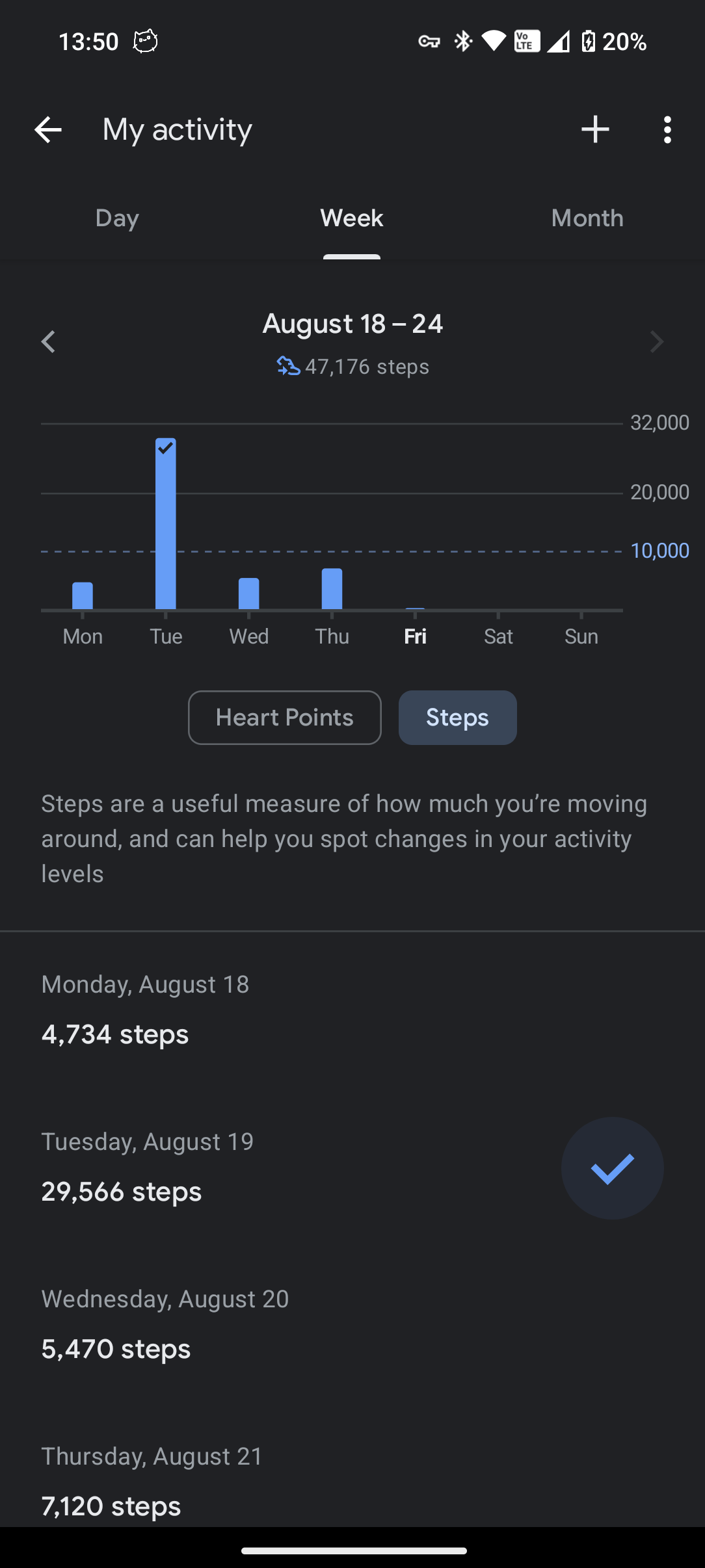Add a new activity entry

[595, 130]
